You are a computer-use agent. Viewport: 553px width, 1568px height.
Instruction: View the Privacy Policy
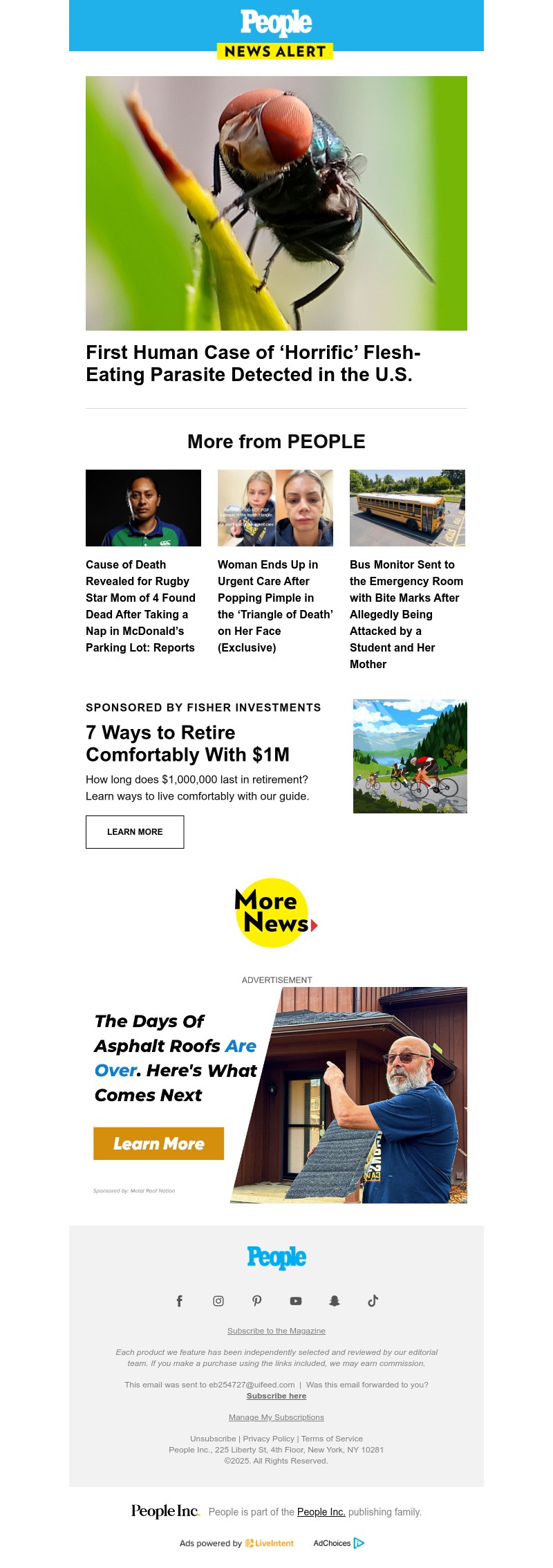[x=268, y=1439]
